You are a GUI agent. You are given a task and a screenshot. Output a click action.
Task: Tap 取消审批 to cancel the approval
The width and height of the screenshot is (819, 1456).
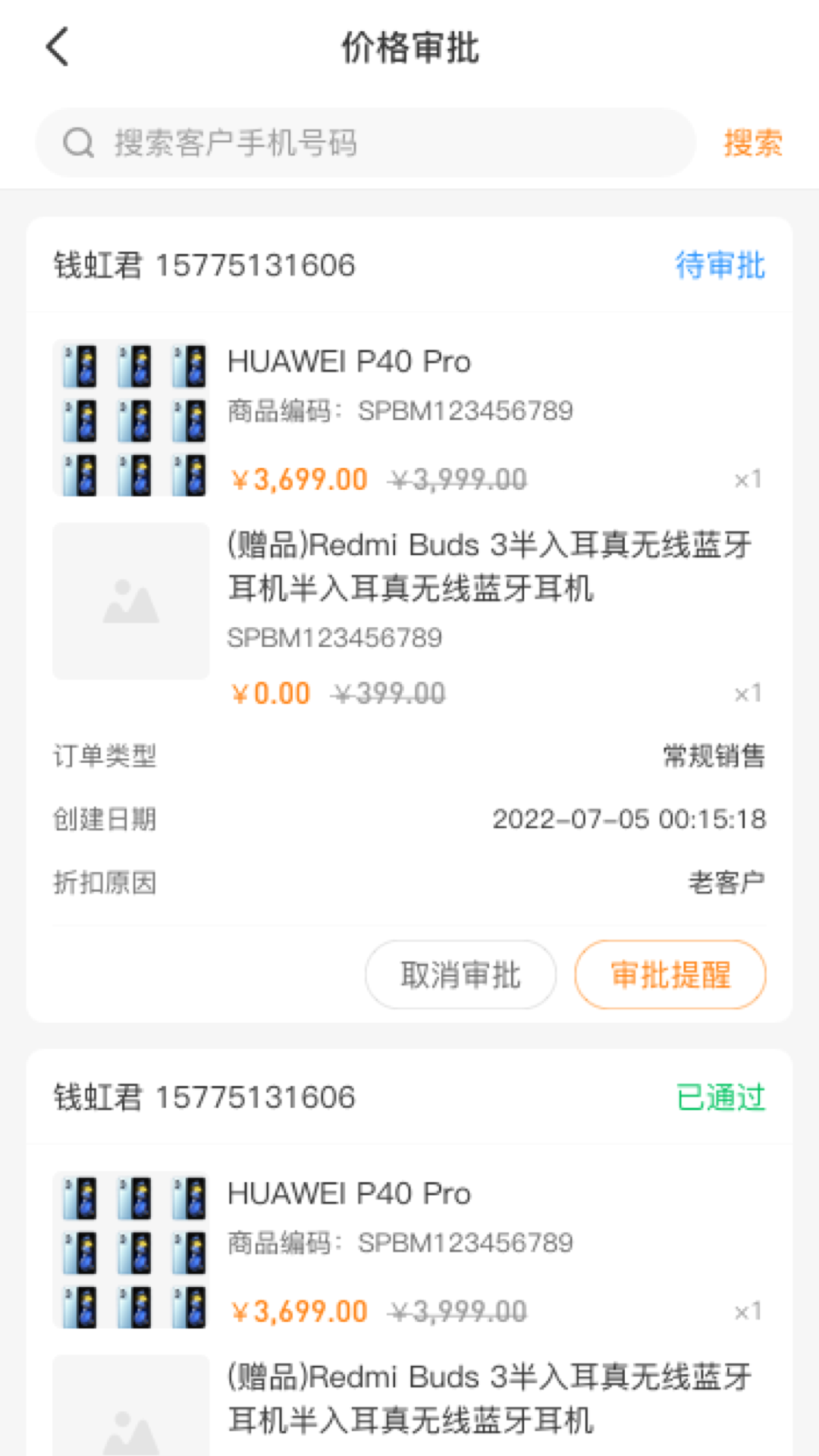point(460,974)
